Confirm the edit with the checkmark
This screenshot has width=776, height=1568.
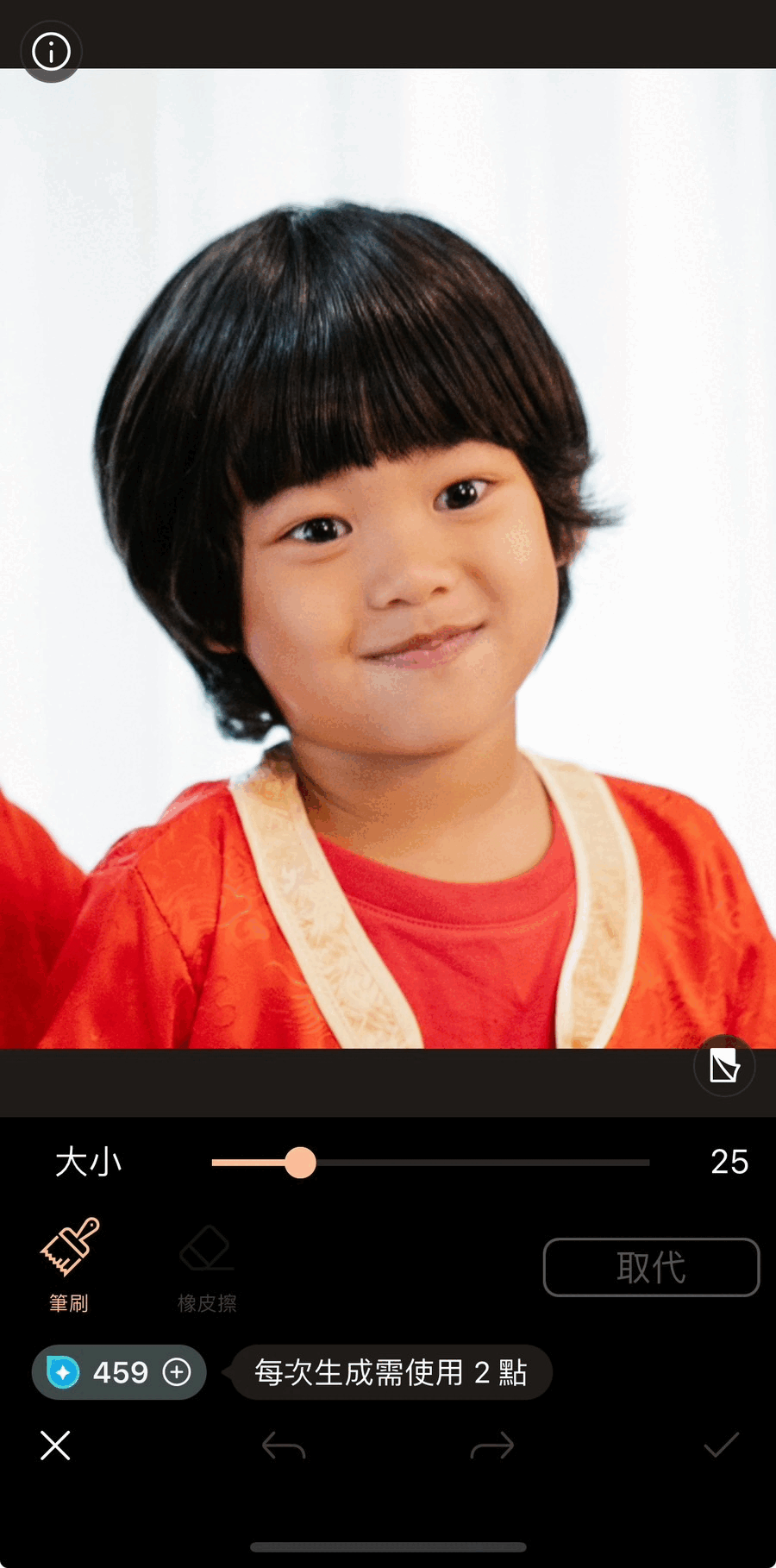(x=721, y=1445)
